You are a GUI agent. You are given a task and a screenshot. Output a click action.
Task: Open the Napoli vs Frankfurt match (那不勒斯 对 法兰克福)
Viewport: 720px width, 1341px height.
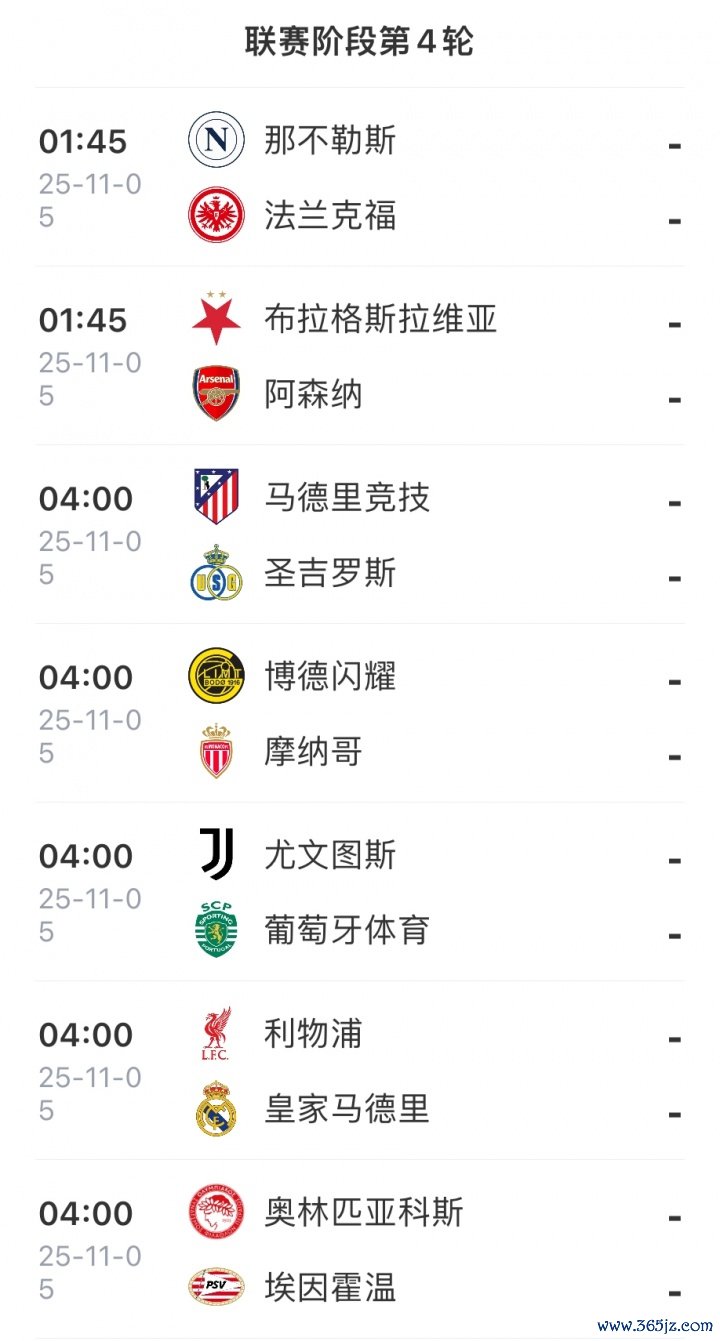tap(360, 178)
